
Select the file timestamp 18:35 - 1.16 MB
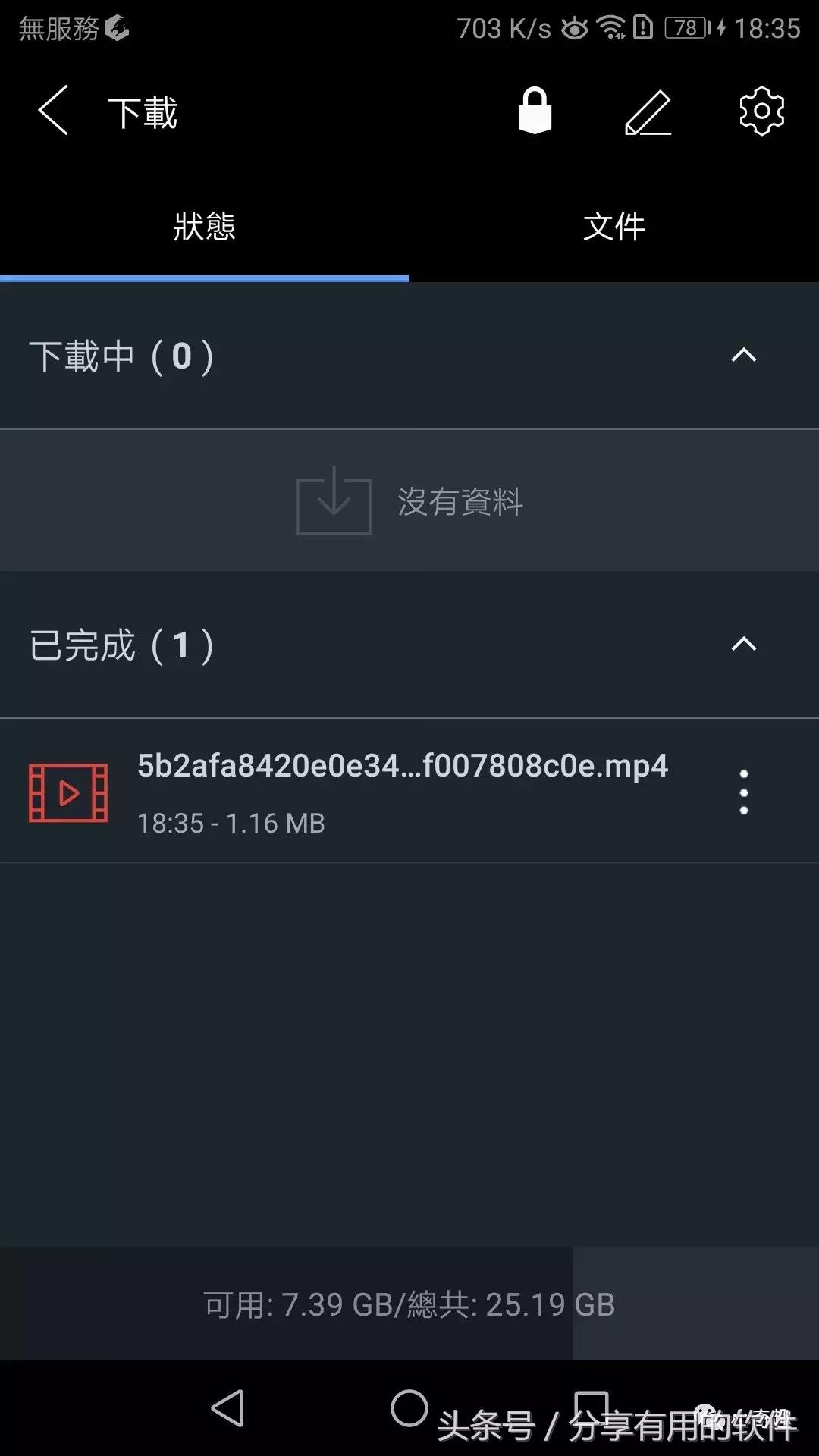click(x=231, y=823)
